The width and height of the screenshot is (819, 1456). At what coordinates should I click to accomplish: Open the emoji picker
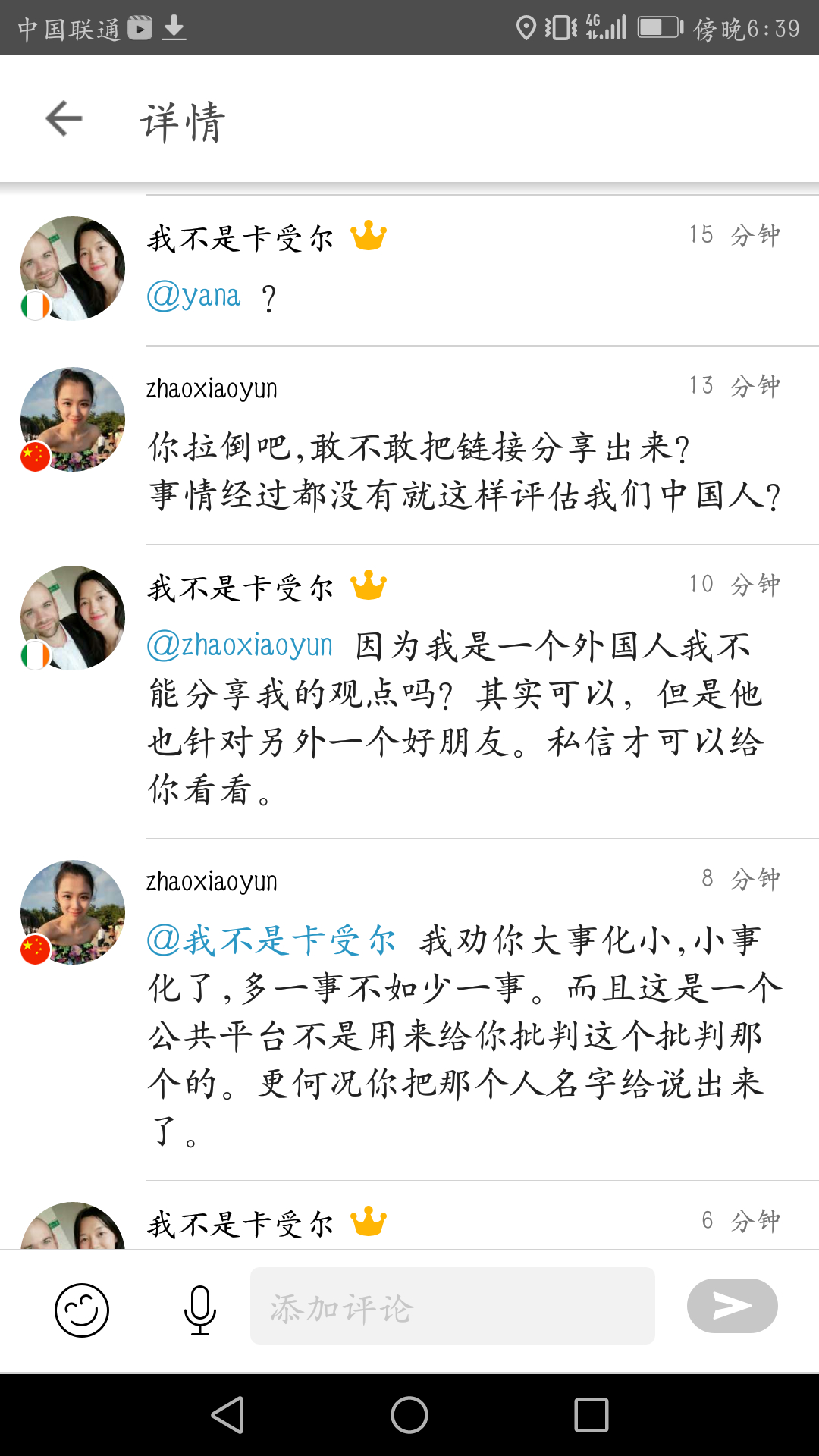[x=82, y=1310]
